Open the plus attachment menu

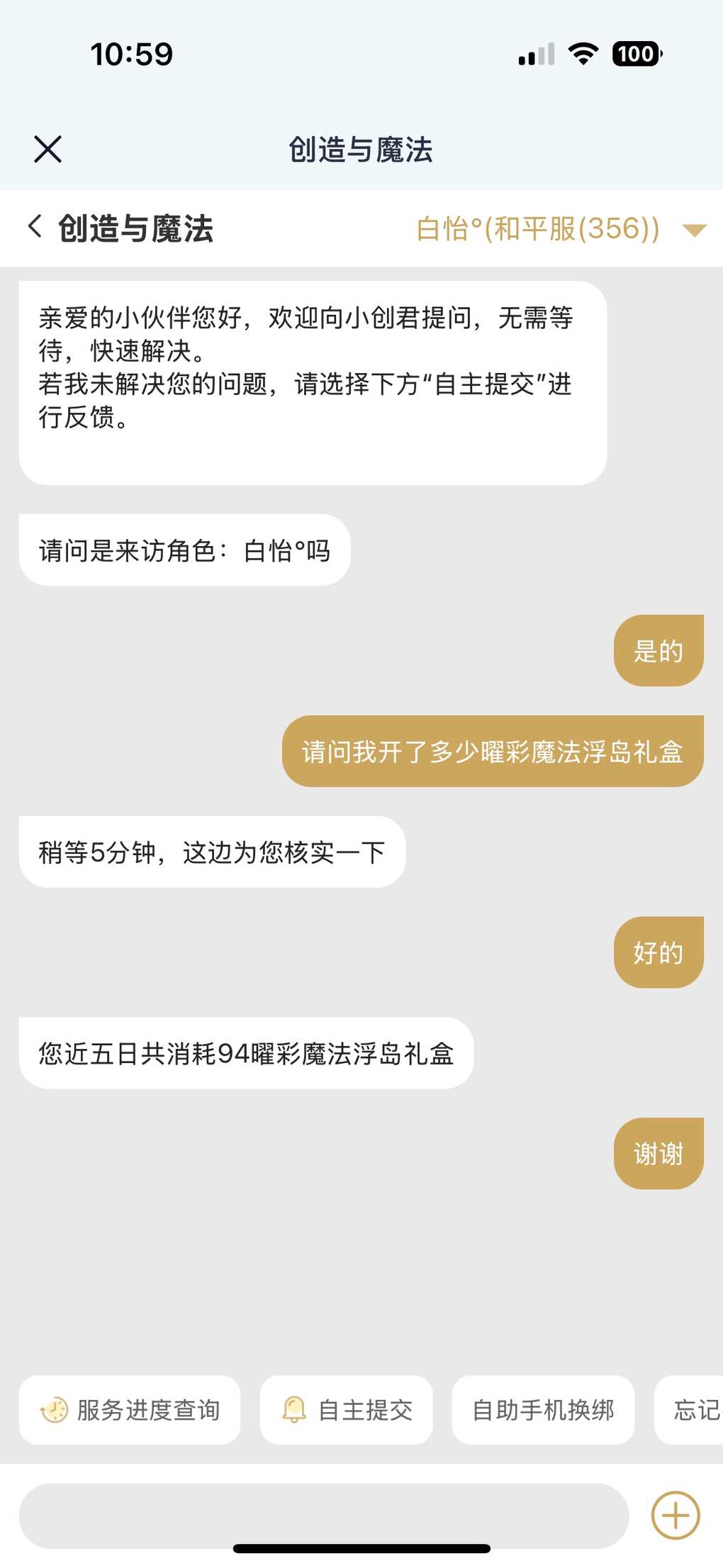click(x=675, y=1516)
